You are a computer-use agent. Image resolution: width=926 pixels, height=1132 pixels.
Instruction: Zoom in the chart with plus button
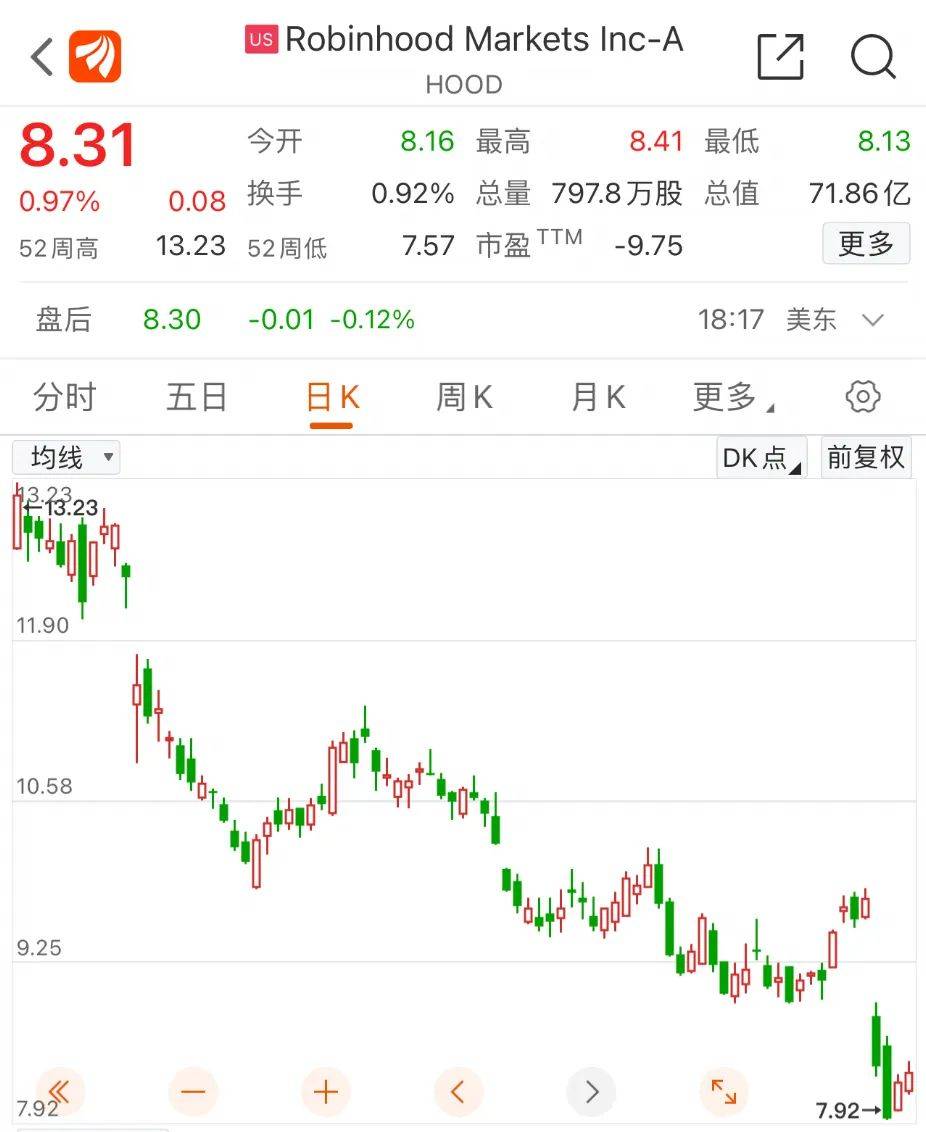pyautogui.click(x=326, y=1091)
